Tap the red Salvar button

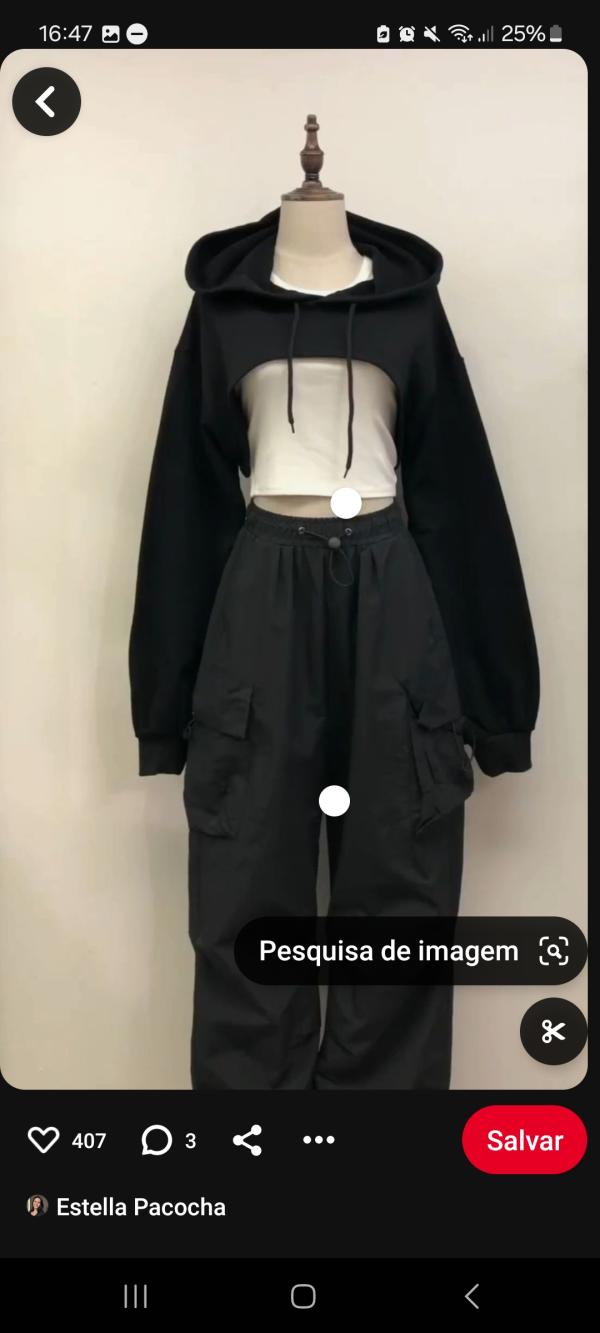coord(524,1140)
